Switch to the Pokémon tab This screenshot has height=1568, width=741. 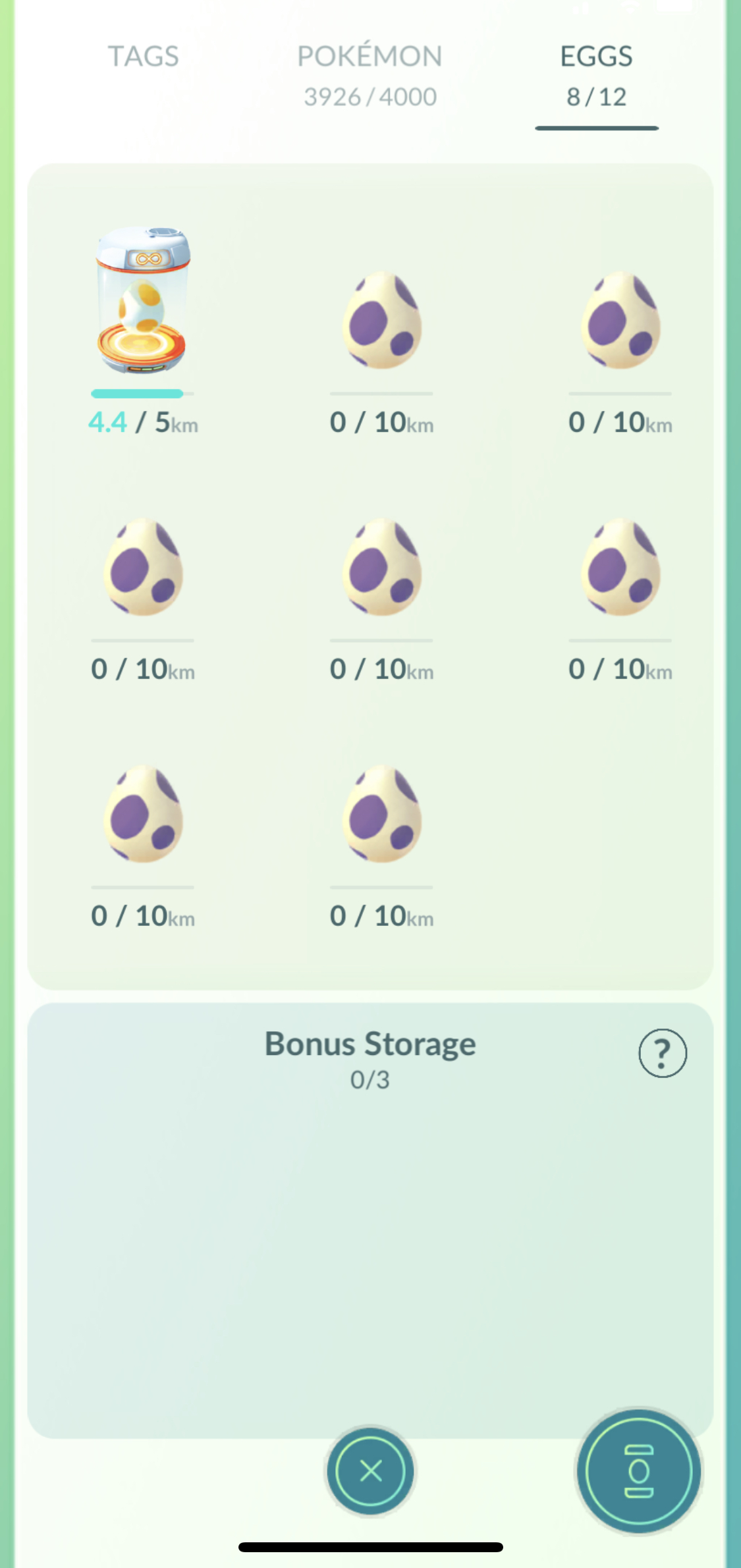coord(370,75)
